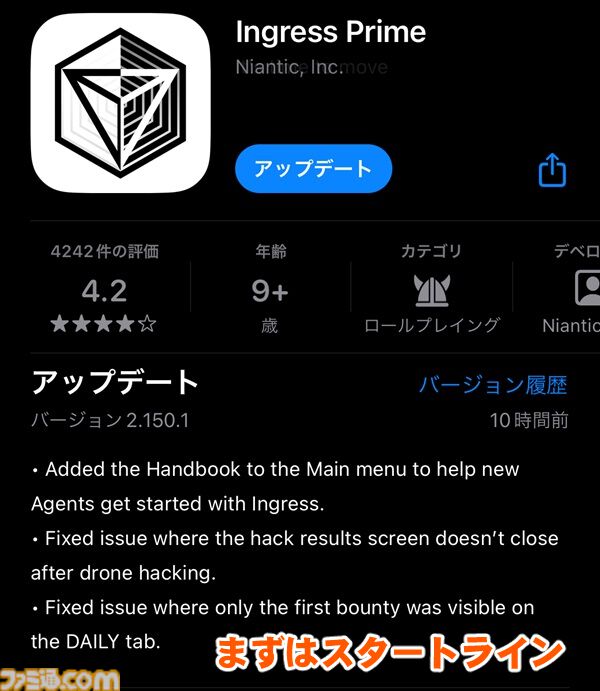This screenshot has height=691, width=600.
Task: Open the ロールプレイング category
Action: [x=431, y=289]
